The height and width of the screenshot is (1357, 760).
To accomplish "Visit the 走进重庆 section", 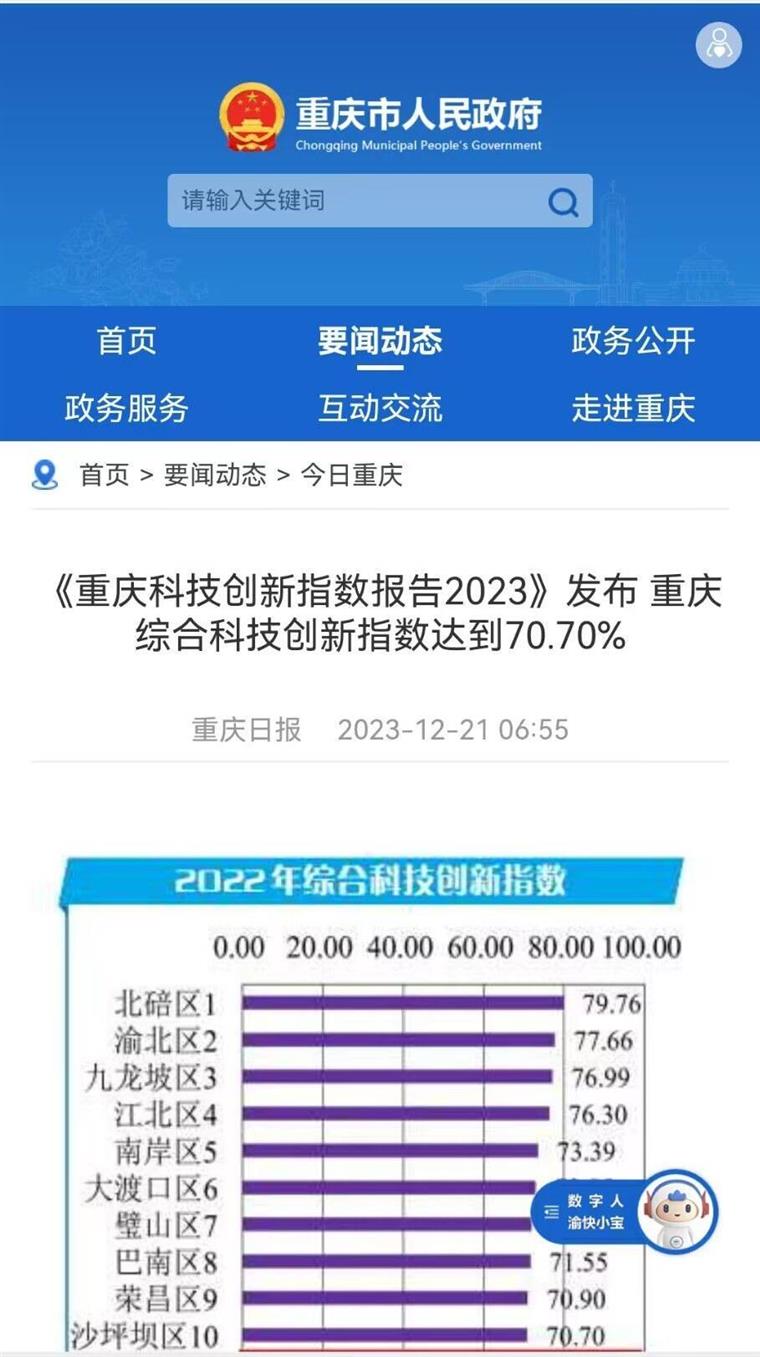I will tap(633, 408).
